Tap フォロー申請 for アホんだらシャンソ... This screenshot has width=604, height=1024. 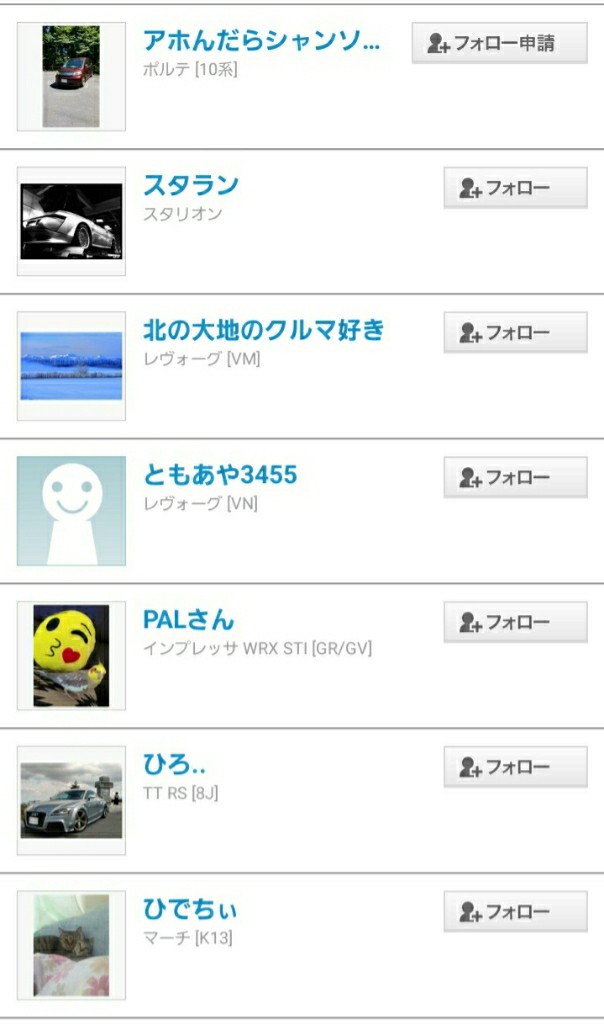click(500, 43)
